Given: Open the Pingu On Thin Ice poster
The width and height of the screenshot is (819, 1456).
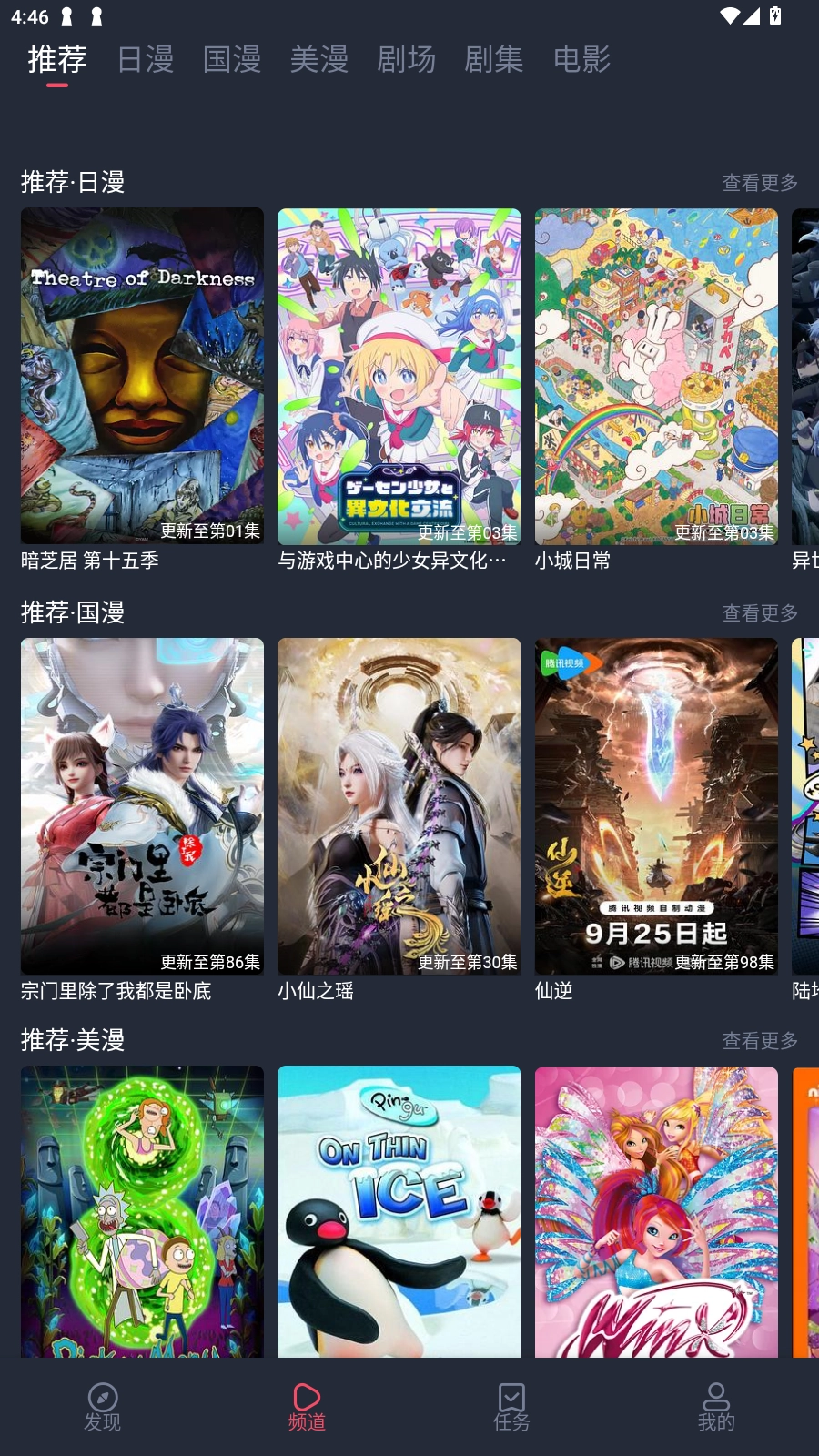Looking at the screenshot, I should (x=399, y=1211).
